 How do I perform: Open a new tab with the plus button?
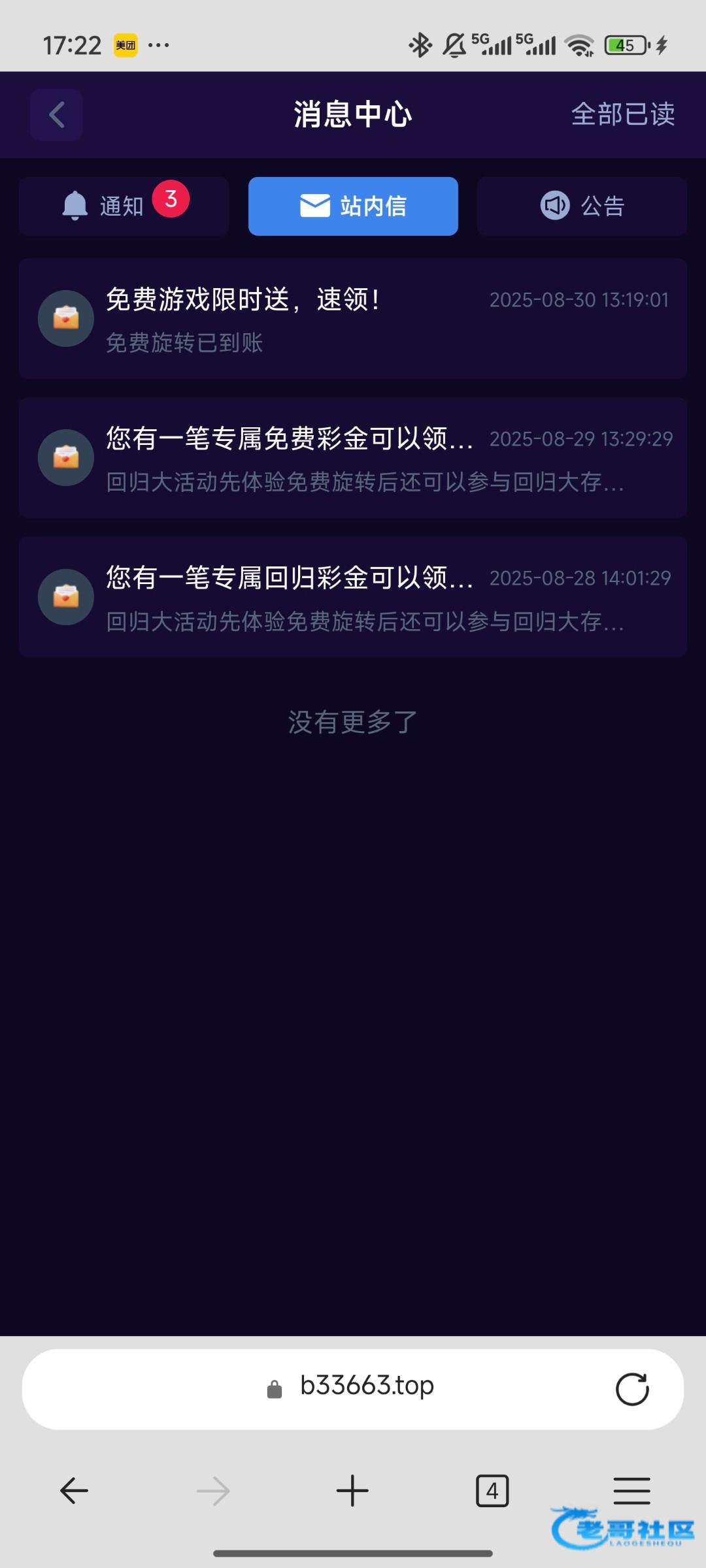point(352,1491)
